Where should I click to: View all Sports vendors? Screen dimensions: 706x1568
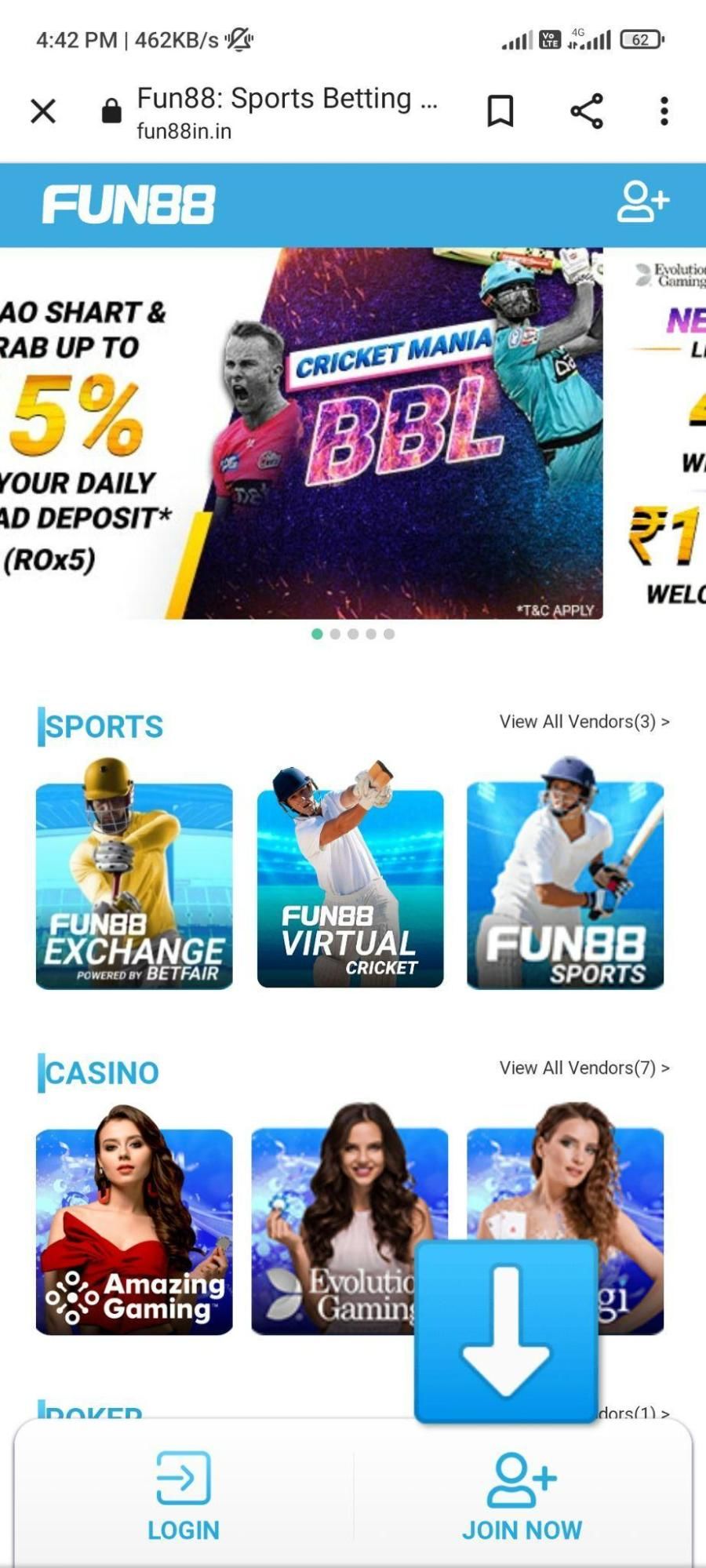point(584,722)
